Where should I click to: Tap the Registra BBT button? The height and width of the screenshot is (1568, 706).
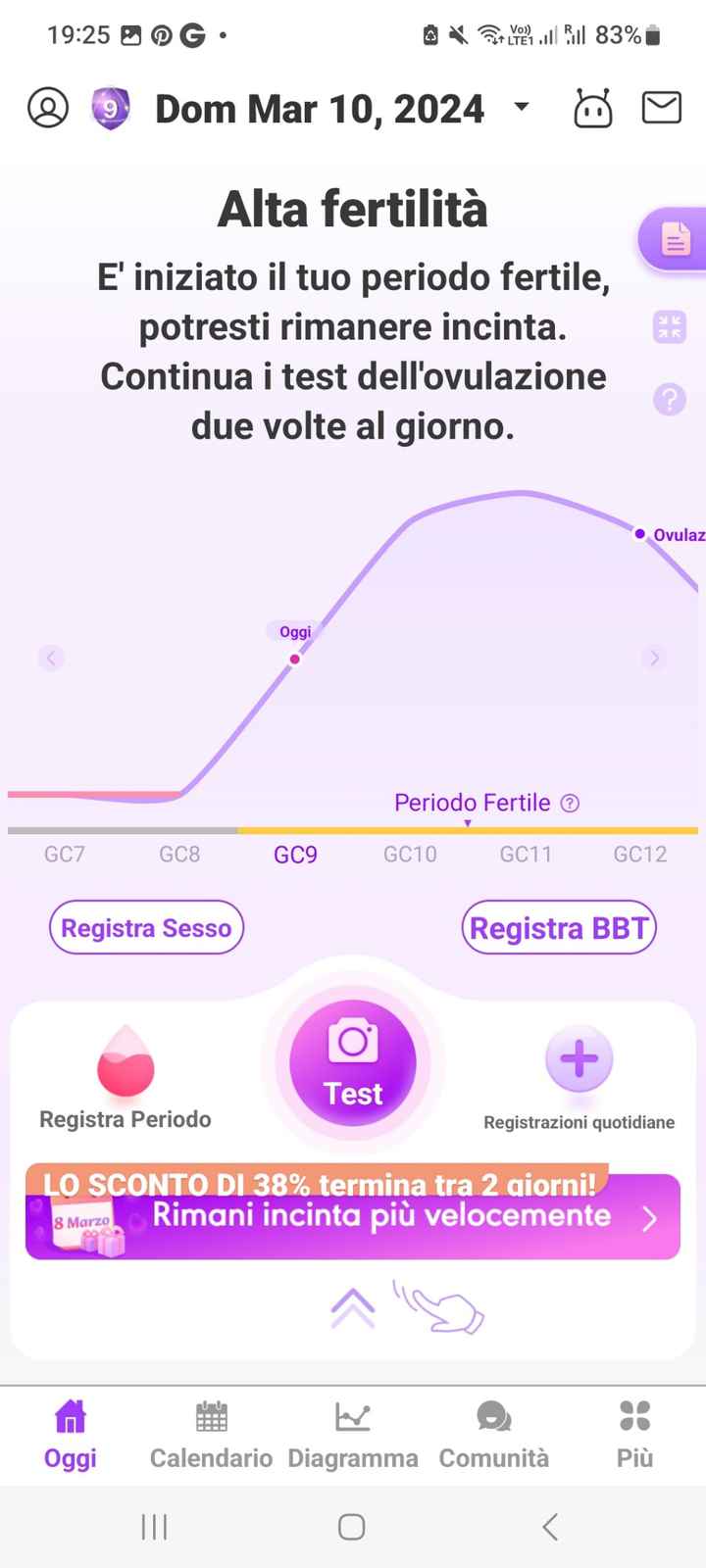pyautogui.click(x=559, y=927)
